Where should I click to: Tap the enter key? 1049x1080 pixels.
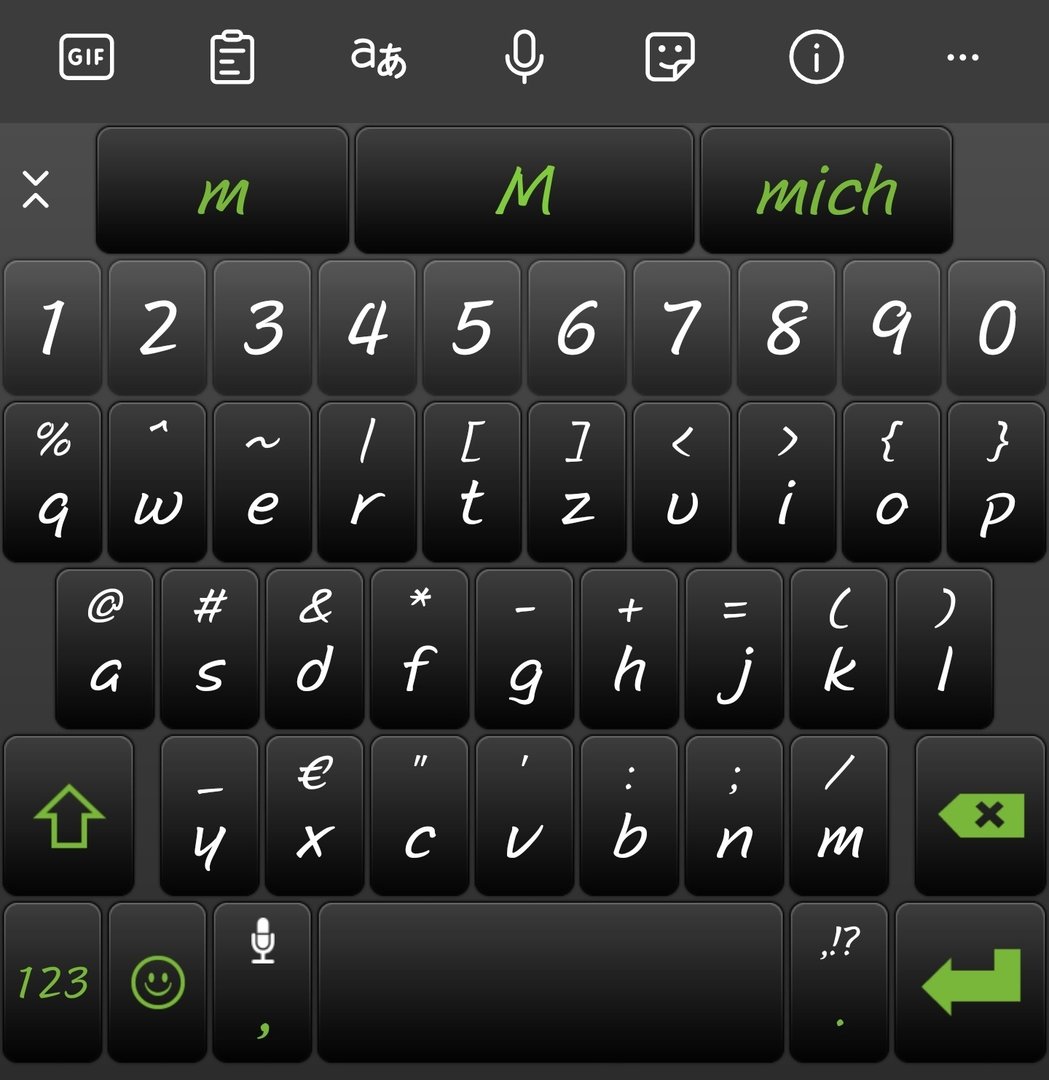tap(971, 982)
